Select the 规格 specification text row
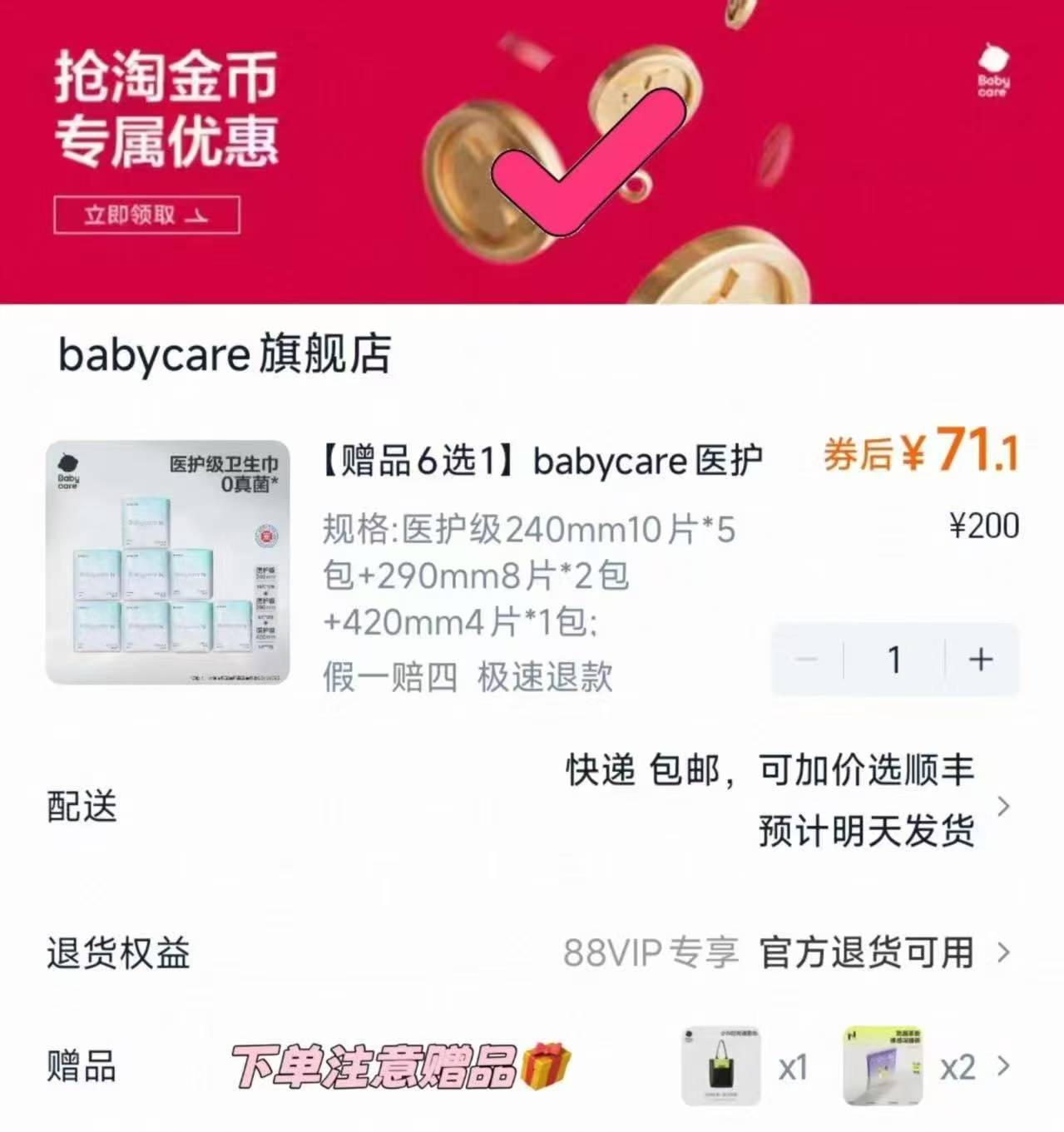Screen dimensions: 1064x1132 (x=532, y=574)
